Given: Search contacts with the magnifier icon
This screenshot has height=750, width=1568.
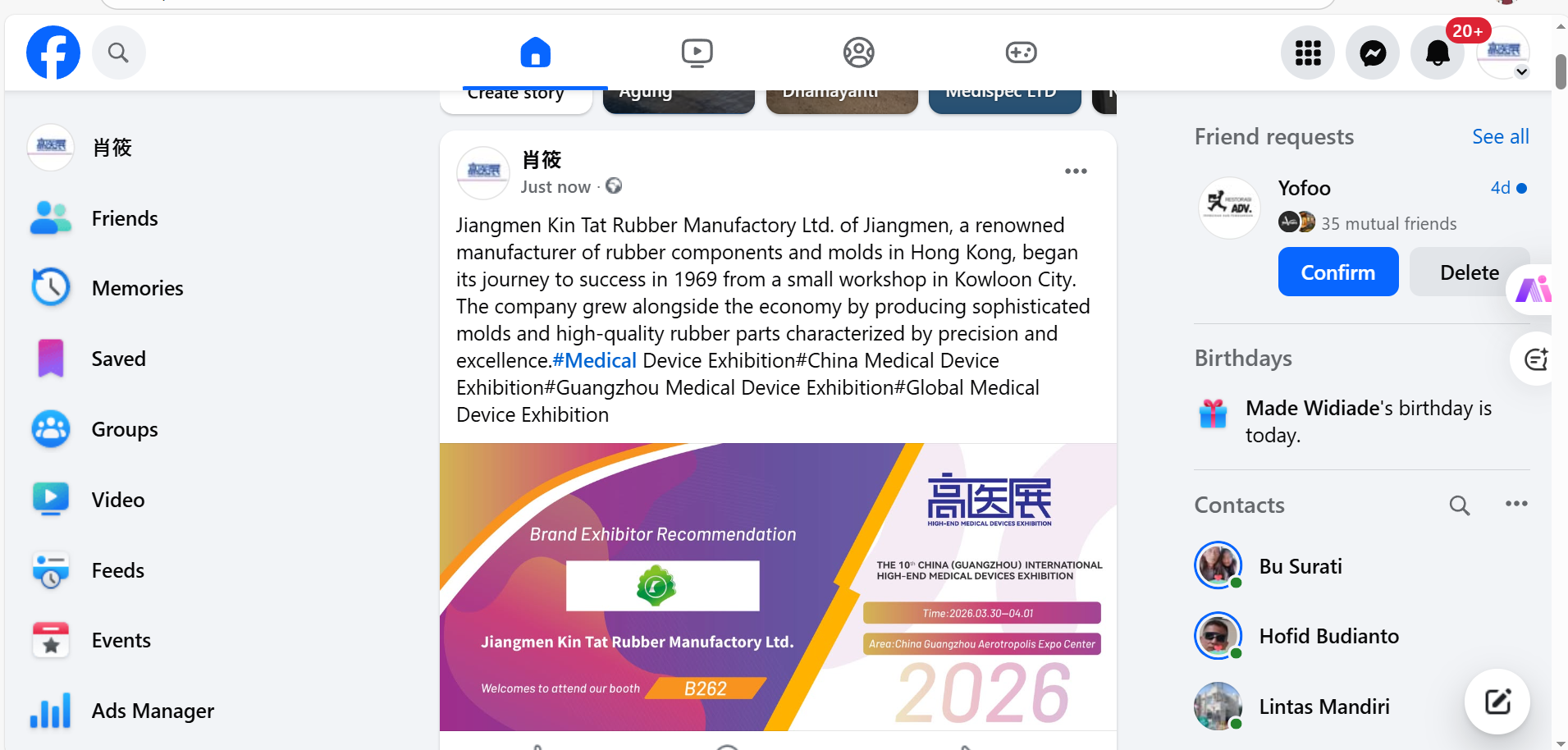Looking at the screenshot, I should (x=1459, y=505).
